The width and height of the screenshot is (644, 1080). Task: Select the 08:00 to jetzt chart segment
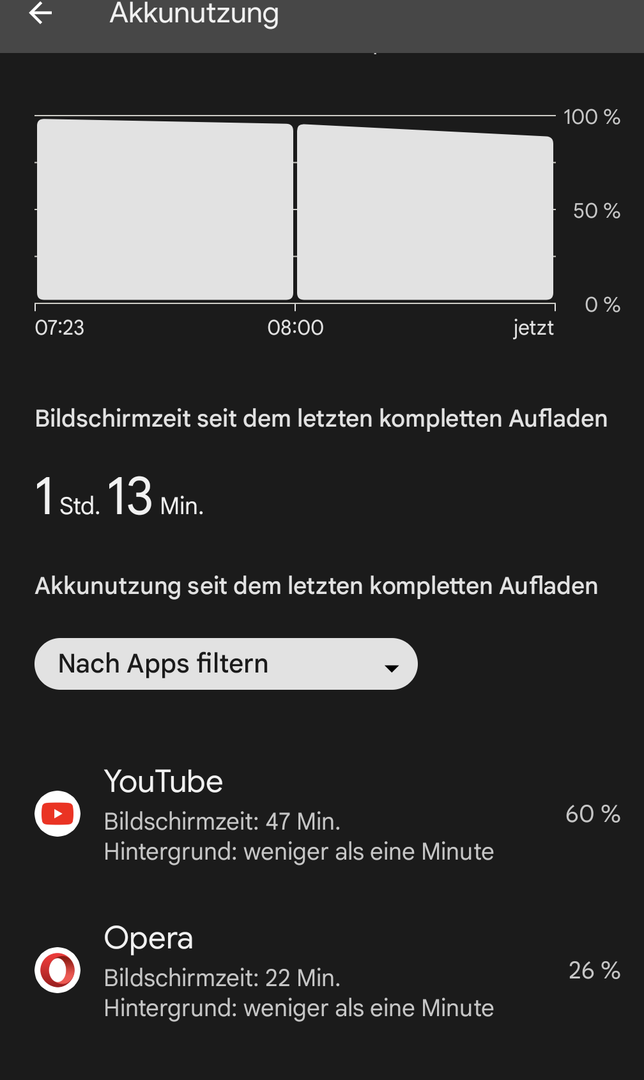pos(425,213)
